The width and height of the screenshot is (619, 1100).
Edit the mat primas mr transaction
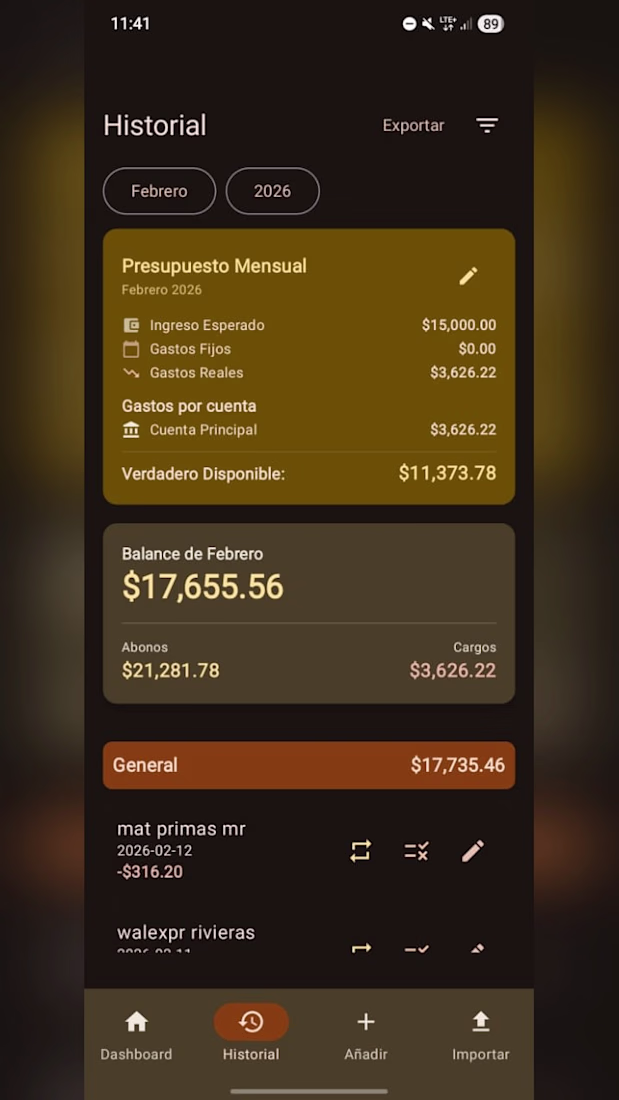(x=472, y=851)
